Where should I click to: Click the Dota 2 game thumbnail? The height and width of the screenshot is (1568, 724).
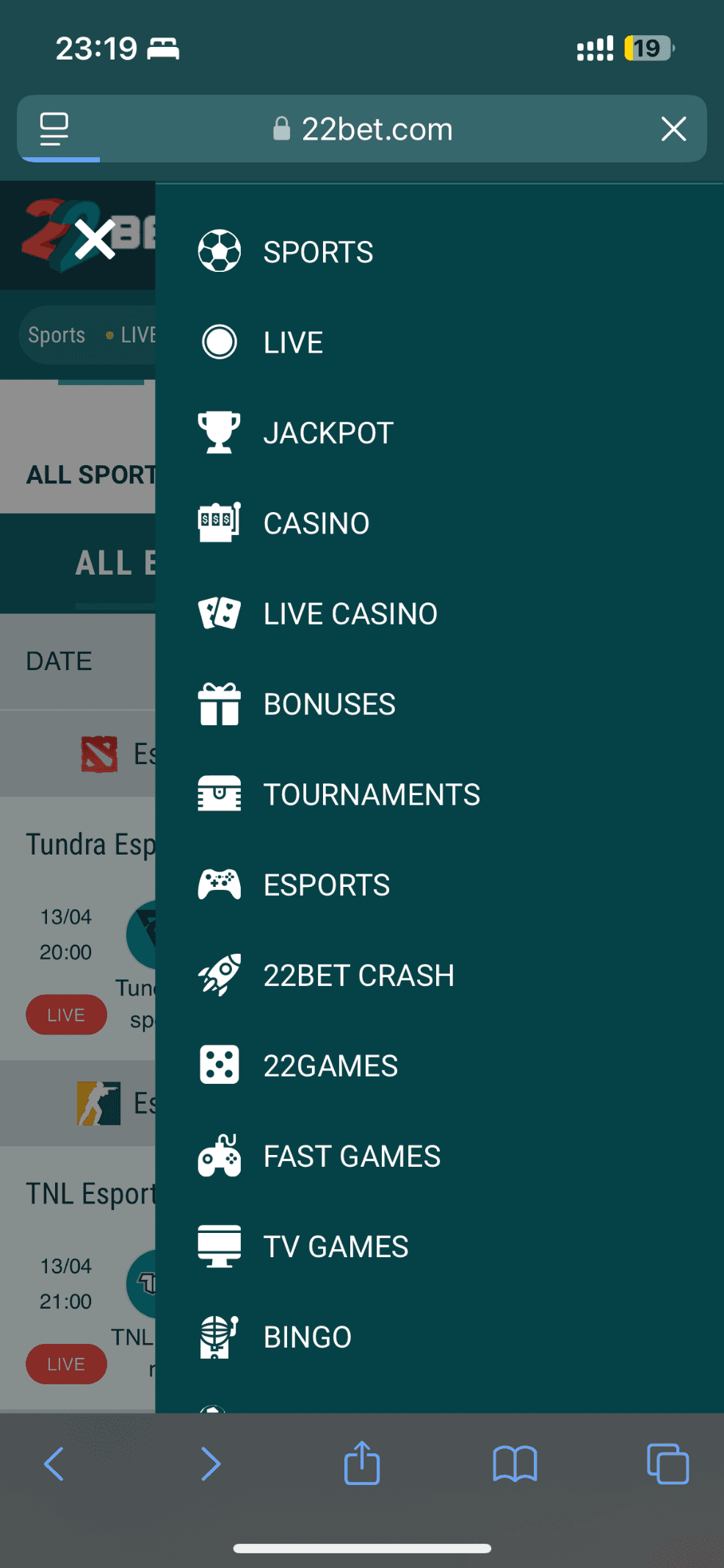[x=99, y=754]
